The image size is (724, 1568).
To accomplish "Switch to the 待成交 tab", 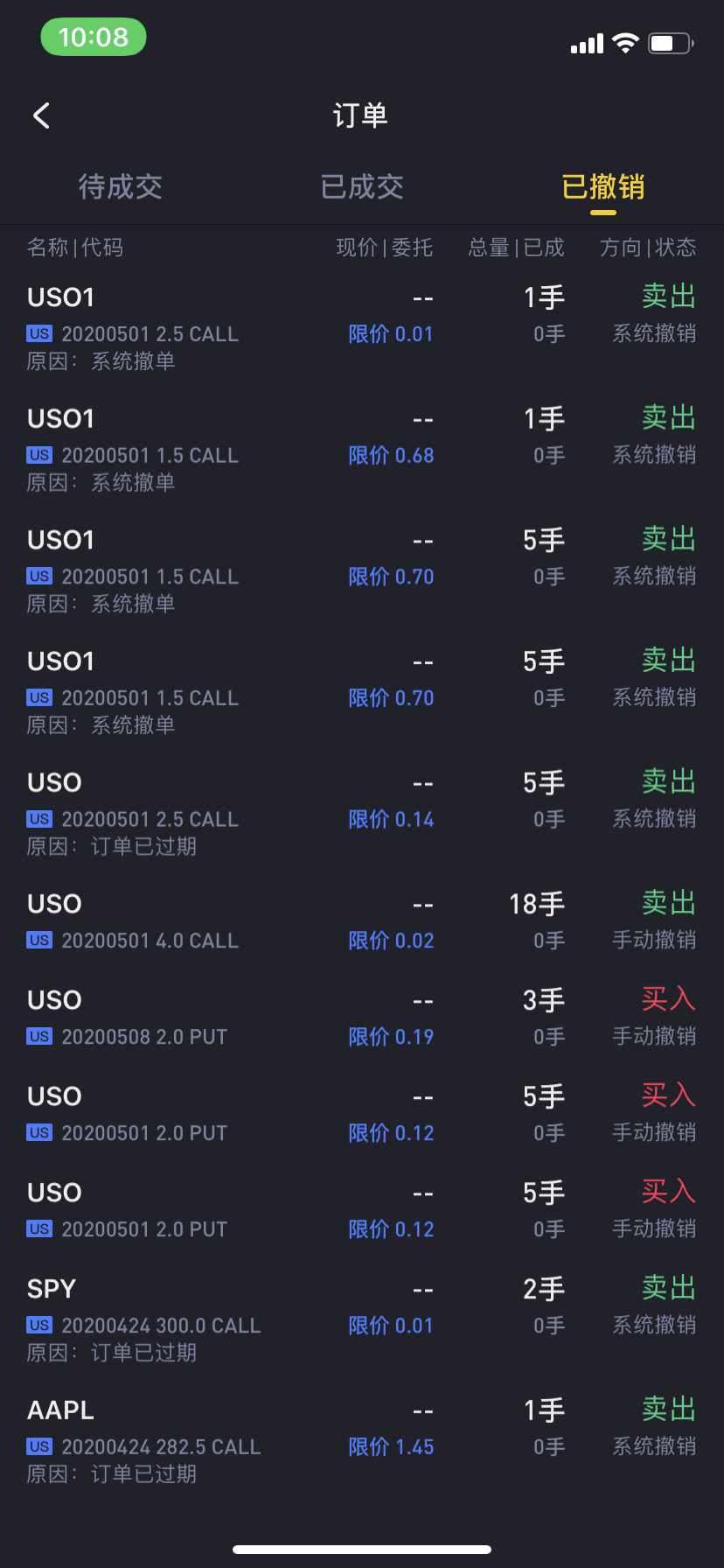I will coord(121,186).
